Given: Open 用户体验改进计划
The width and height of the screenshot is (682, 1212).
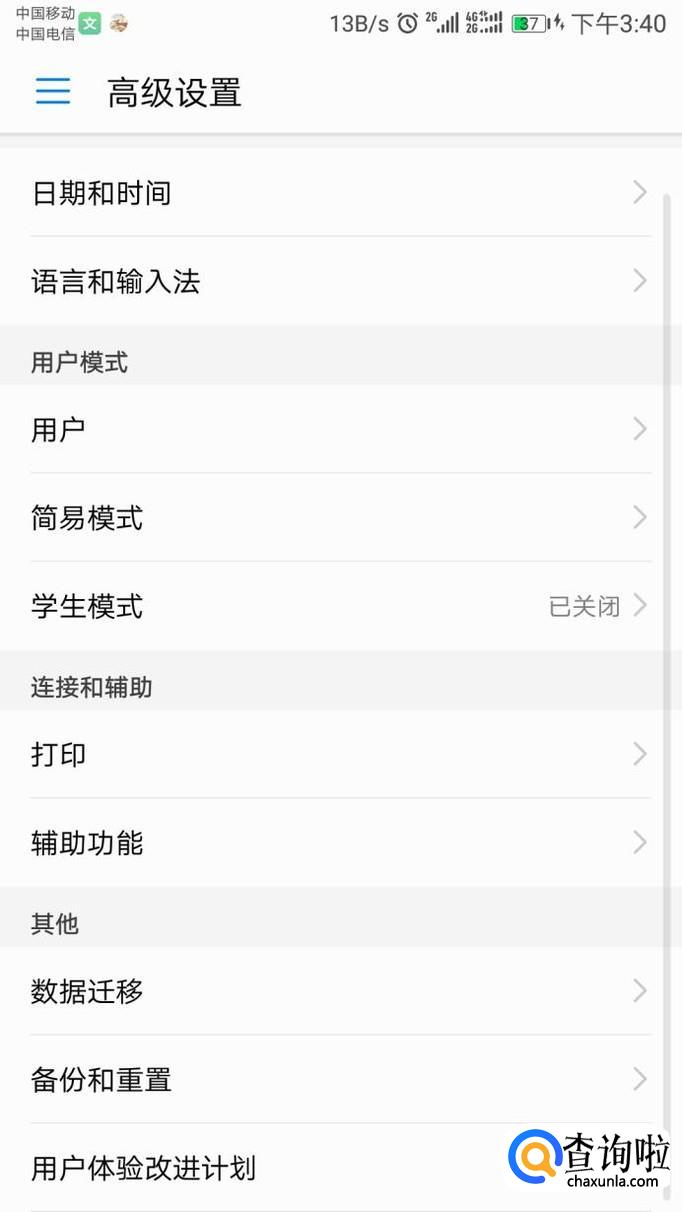Looking at the screenshot, I should [260, 1168].
